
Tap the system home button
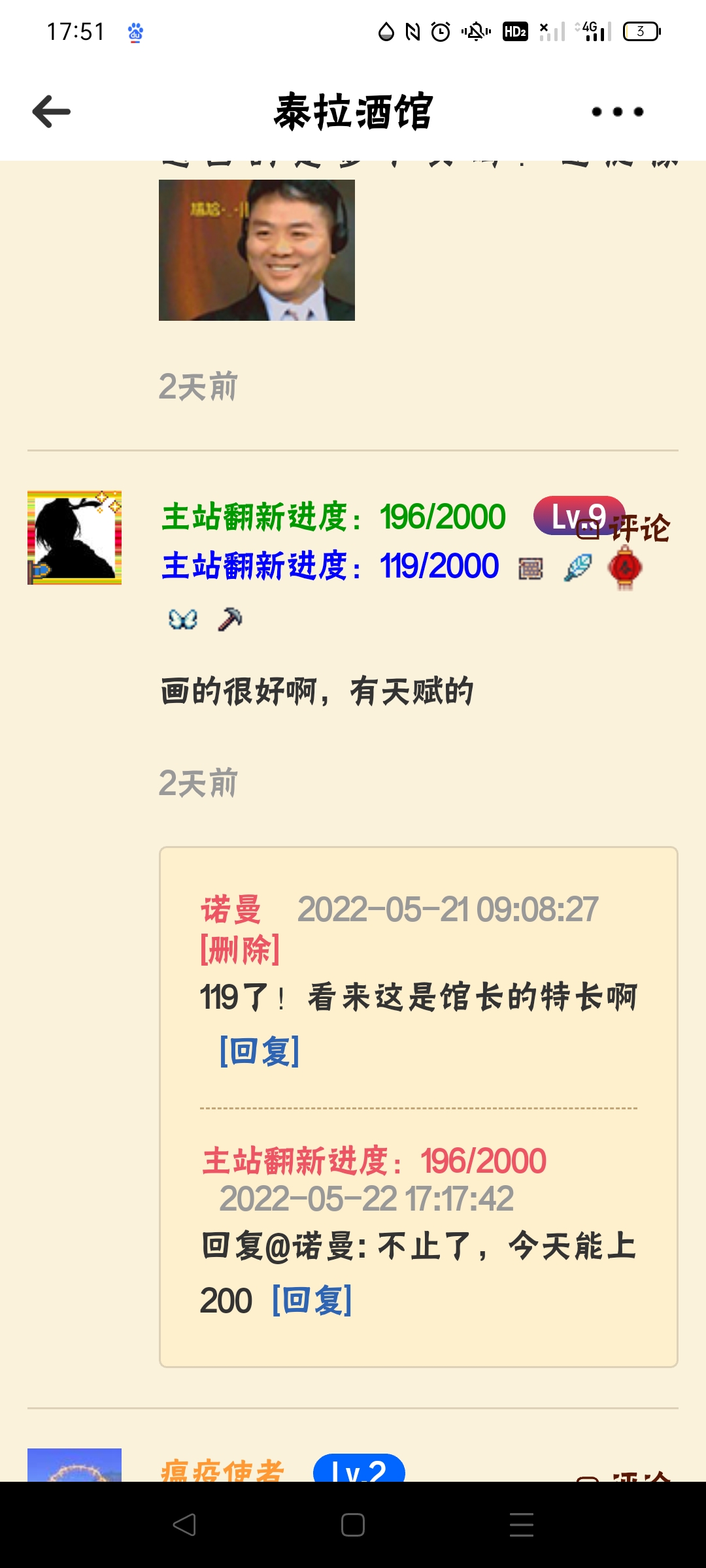352,1525
